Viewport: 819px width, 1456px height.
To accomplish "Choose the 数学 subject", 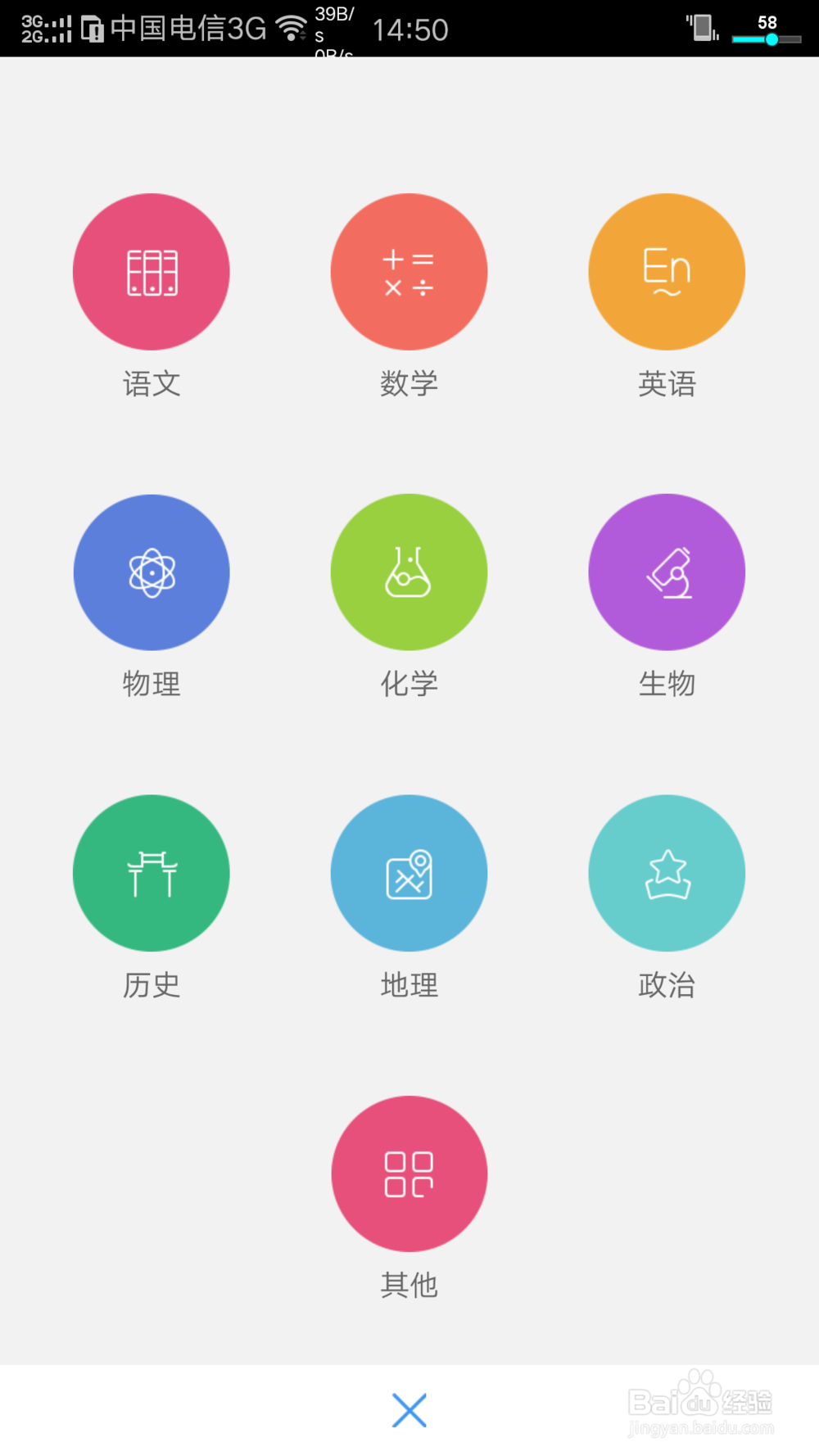I will coord(409,272).
